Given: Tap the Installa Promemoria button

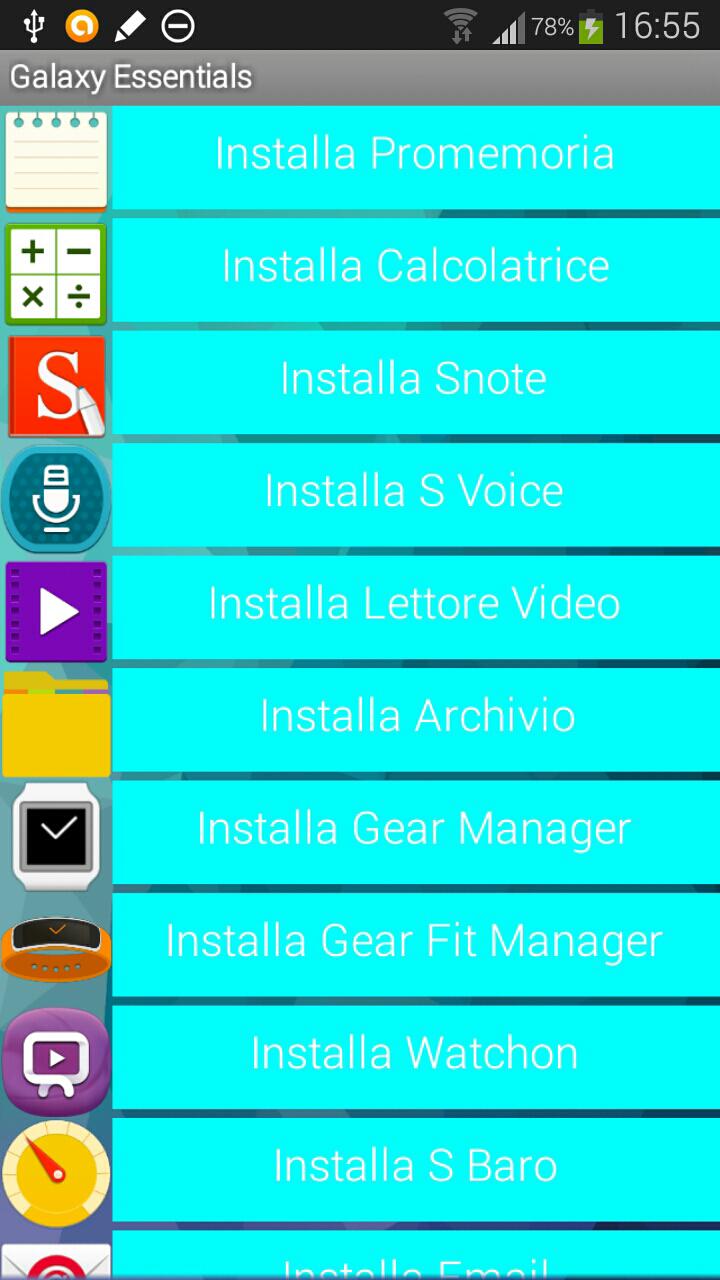Looking at the screenshot, I should coord(415,156).
